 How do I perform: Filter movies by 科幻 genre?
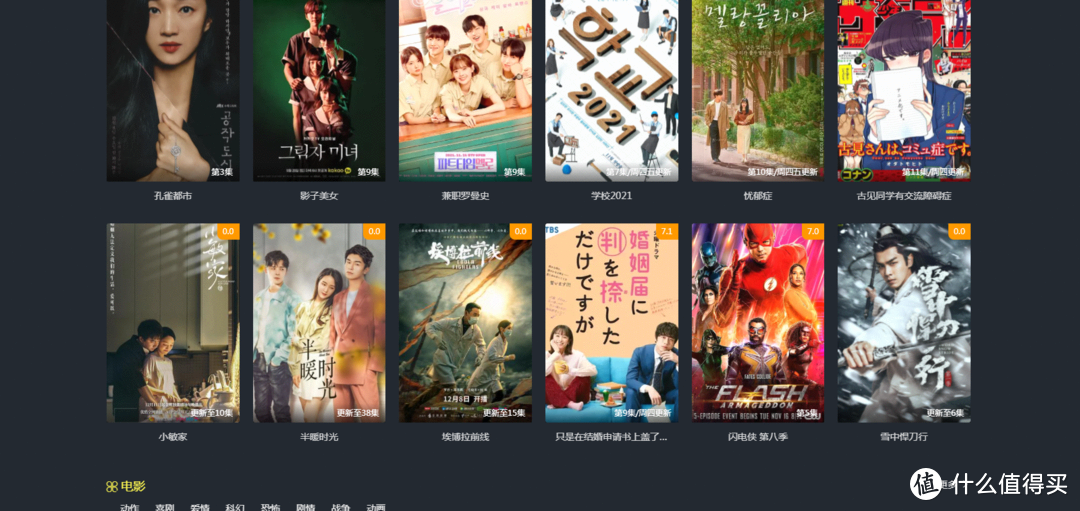click(235, 507)
